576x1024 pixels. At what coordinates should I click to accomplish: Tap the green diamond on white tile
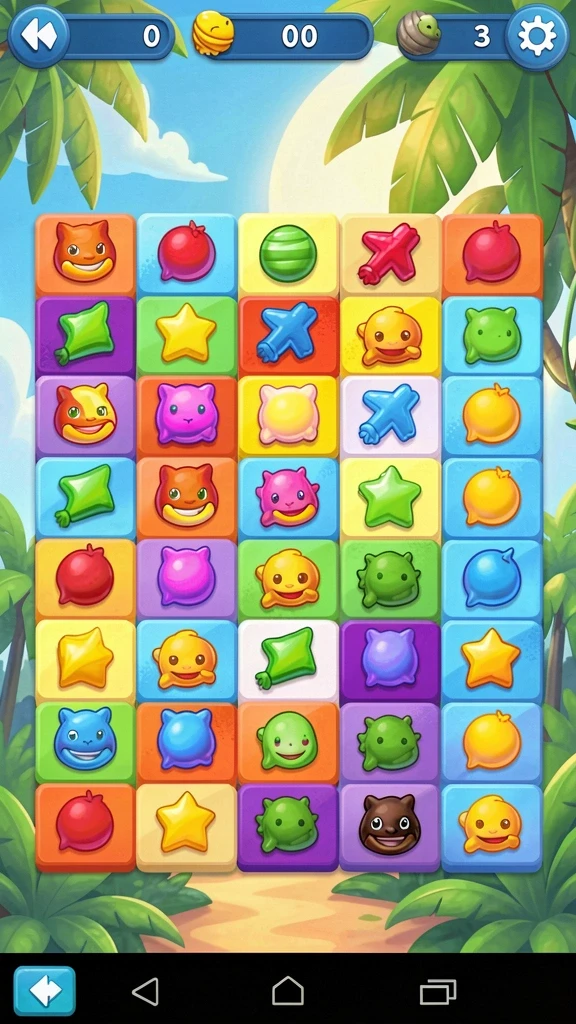click(288, 660)
